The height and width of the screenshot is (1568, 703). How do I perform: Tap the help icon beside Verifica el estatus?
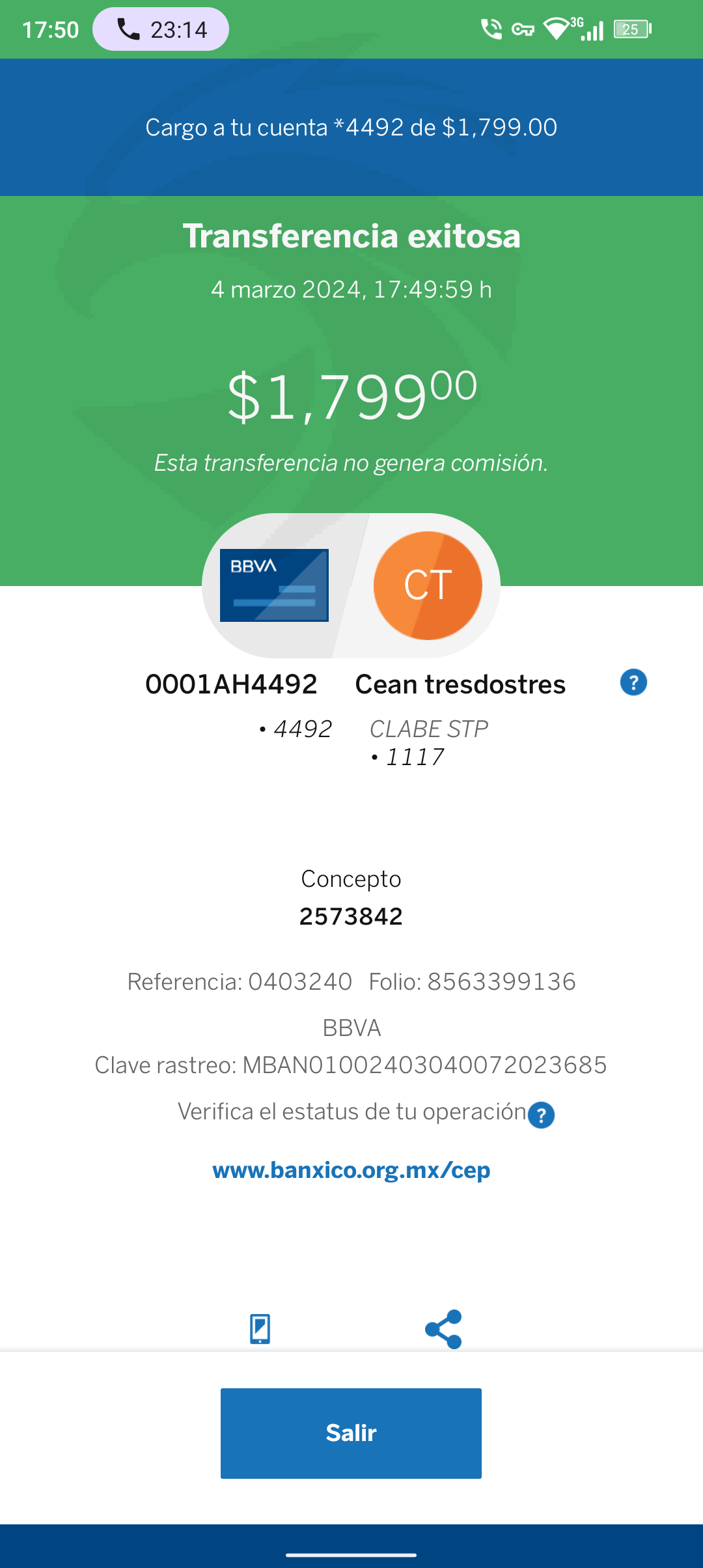(541, 1115)
